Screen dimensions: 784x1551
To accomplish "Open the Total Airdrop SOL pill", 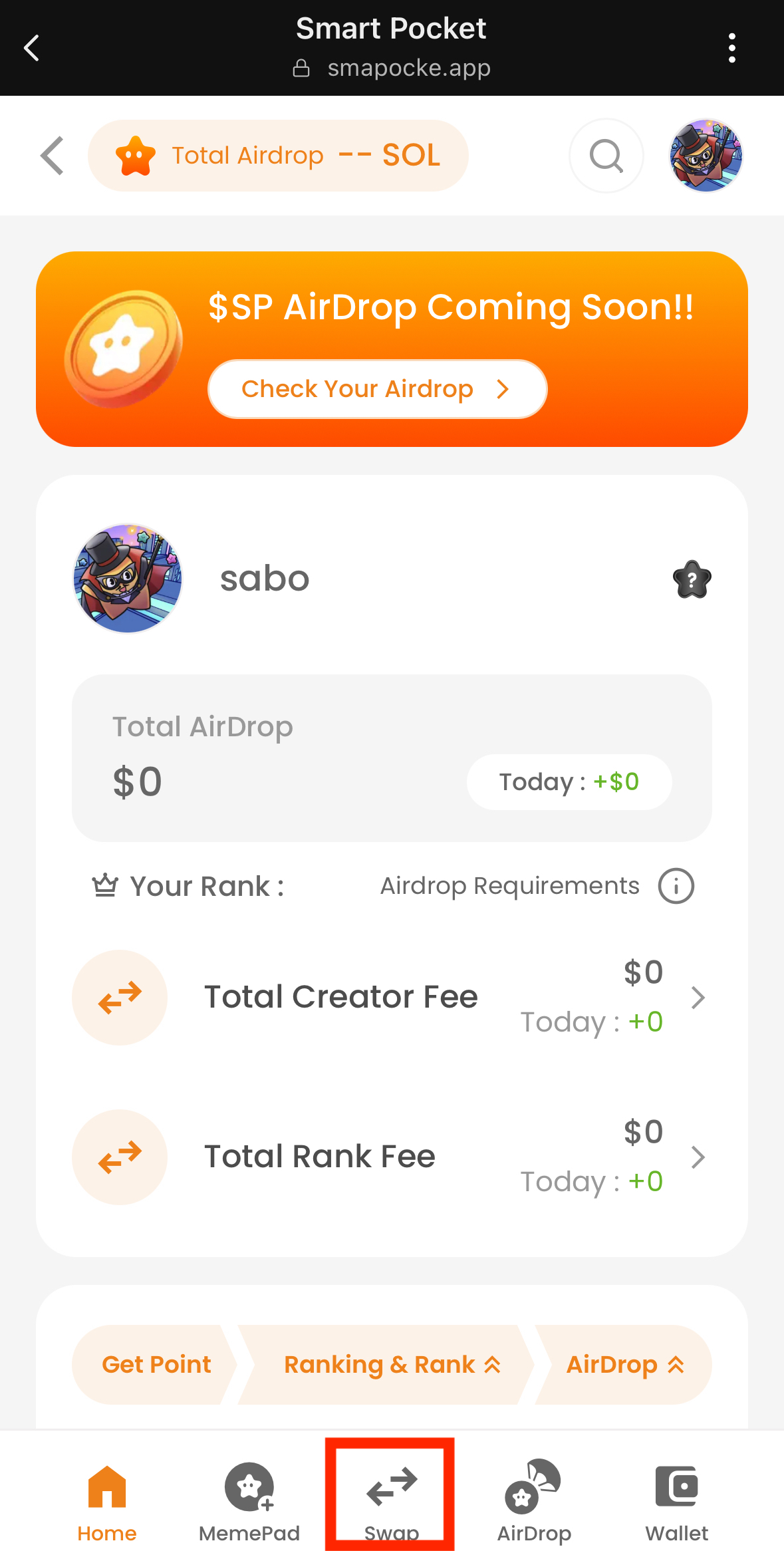I will [278, 156].
